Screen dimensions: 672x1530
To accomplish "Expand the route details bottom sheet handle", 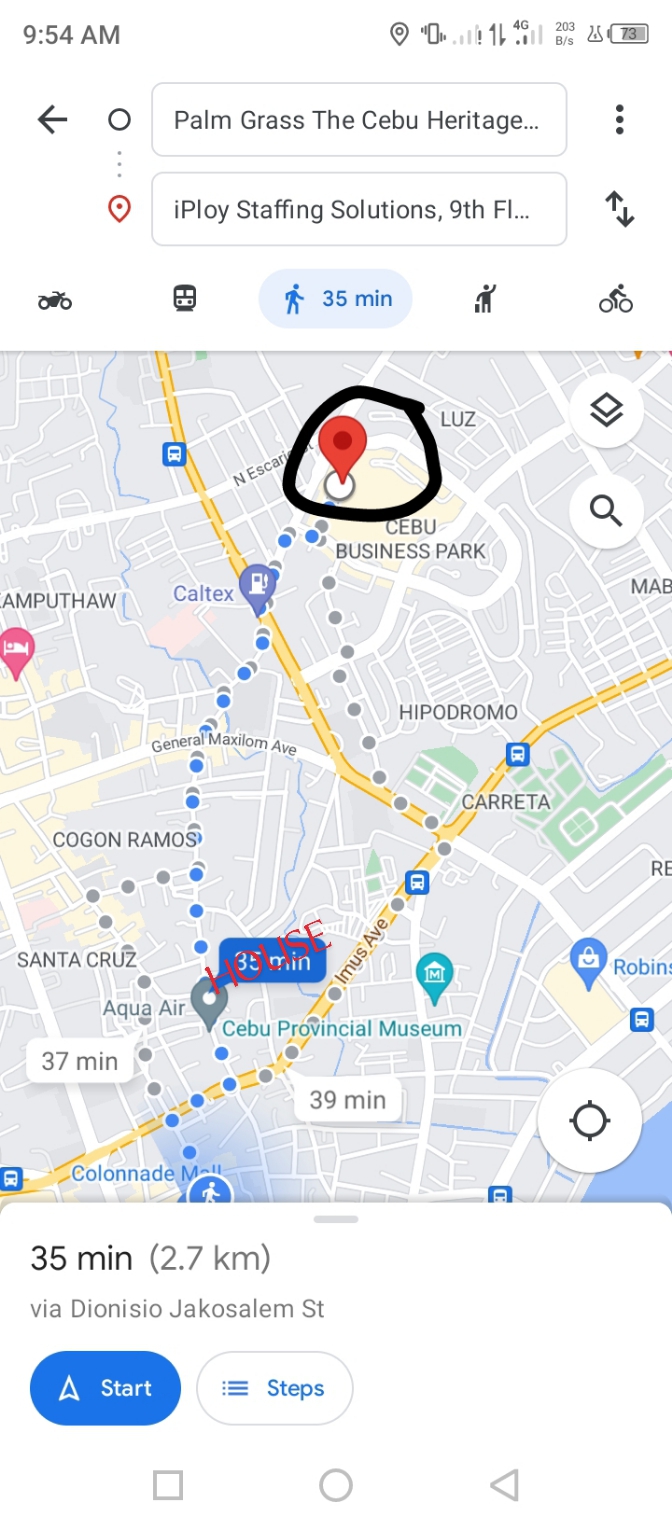I will (x=336, y=1219).
